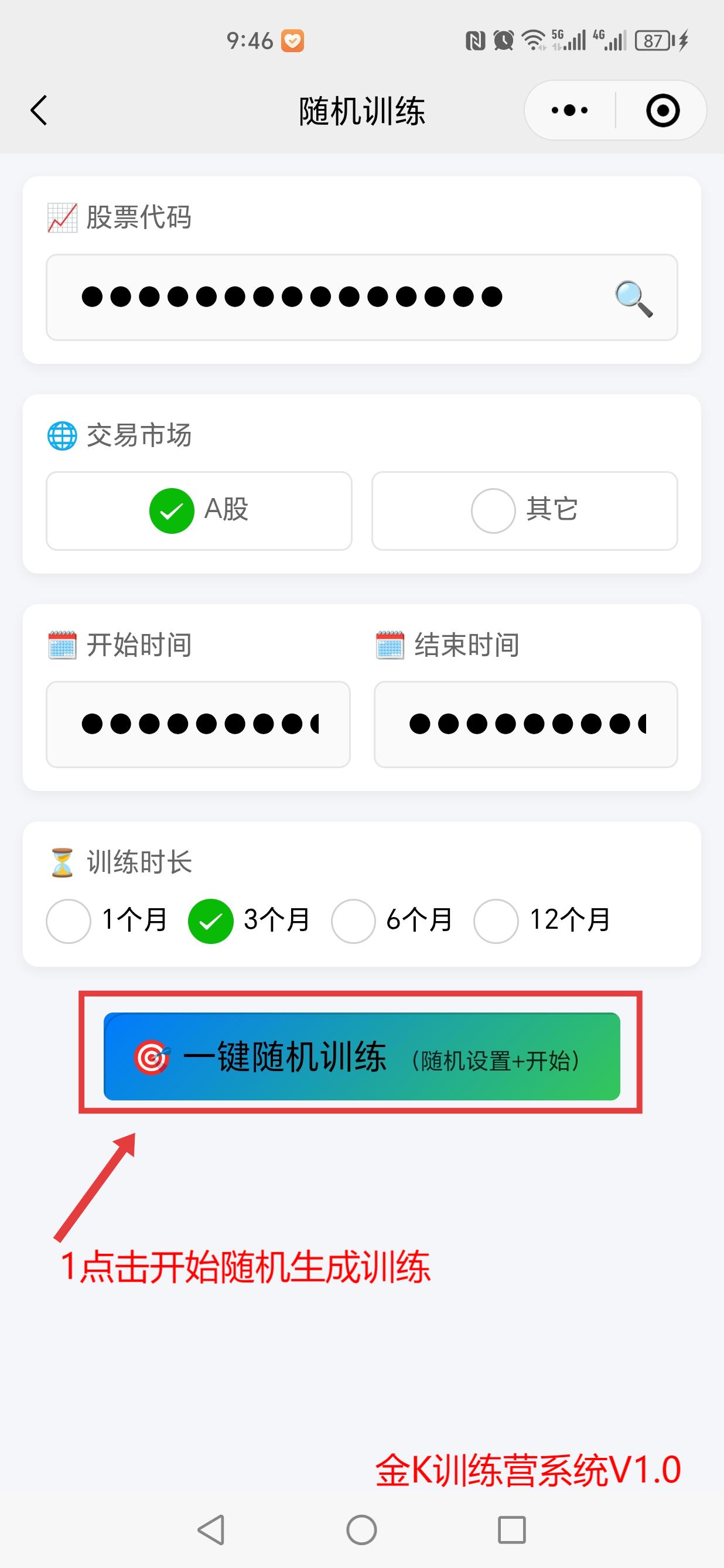724x1568 pixels.
Task: Click the chart icon beside 股票代码 label
Action: click(x=63, y=218)
